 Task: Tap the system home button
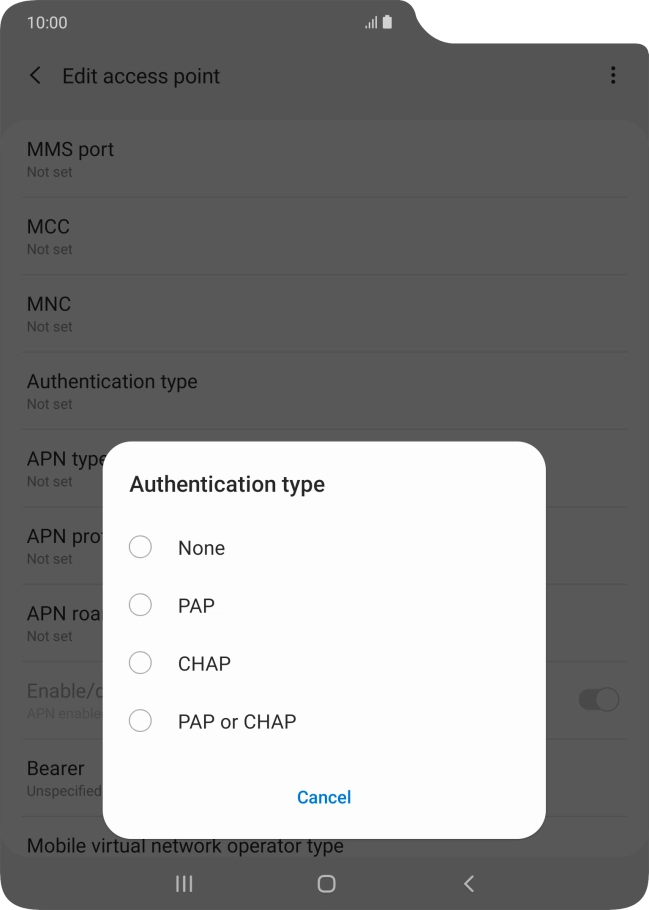click(x=326, y=883)
